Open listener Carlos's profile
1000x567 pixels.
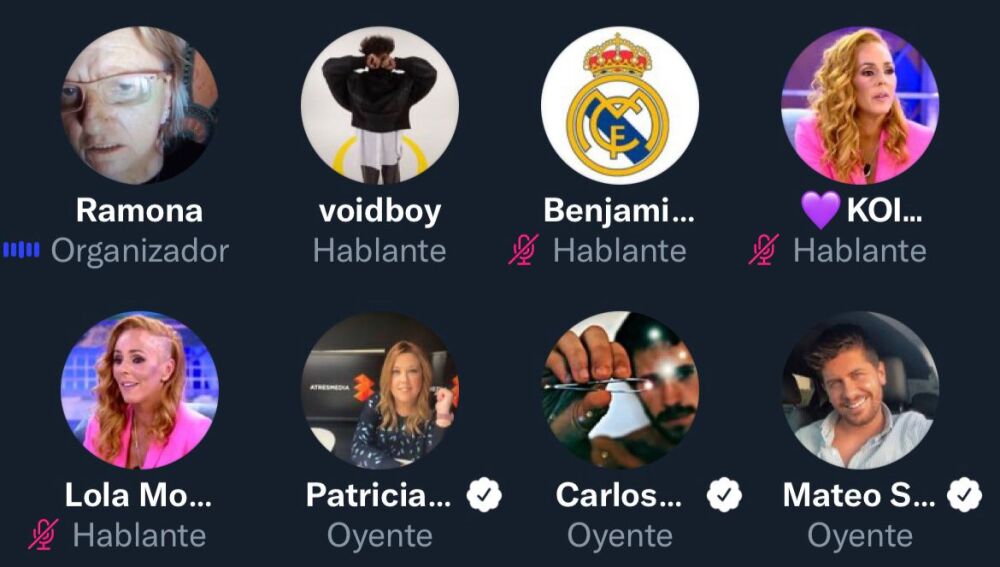click(x=620, y=390)
